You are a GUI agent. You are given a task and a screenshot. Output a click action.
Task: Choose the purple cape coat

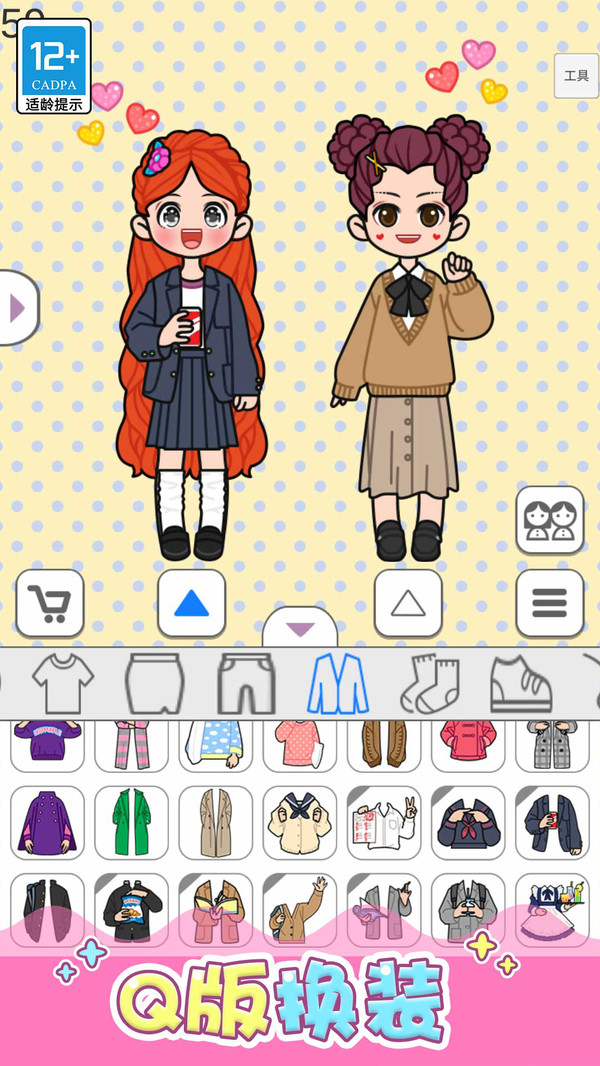coord(47,822)
